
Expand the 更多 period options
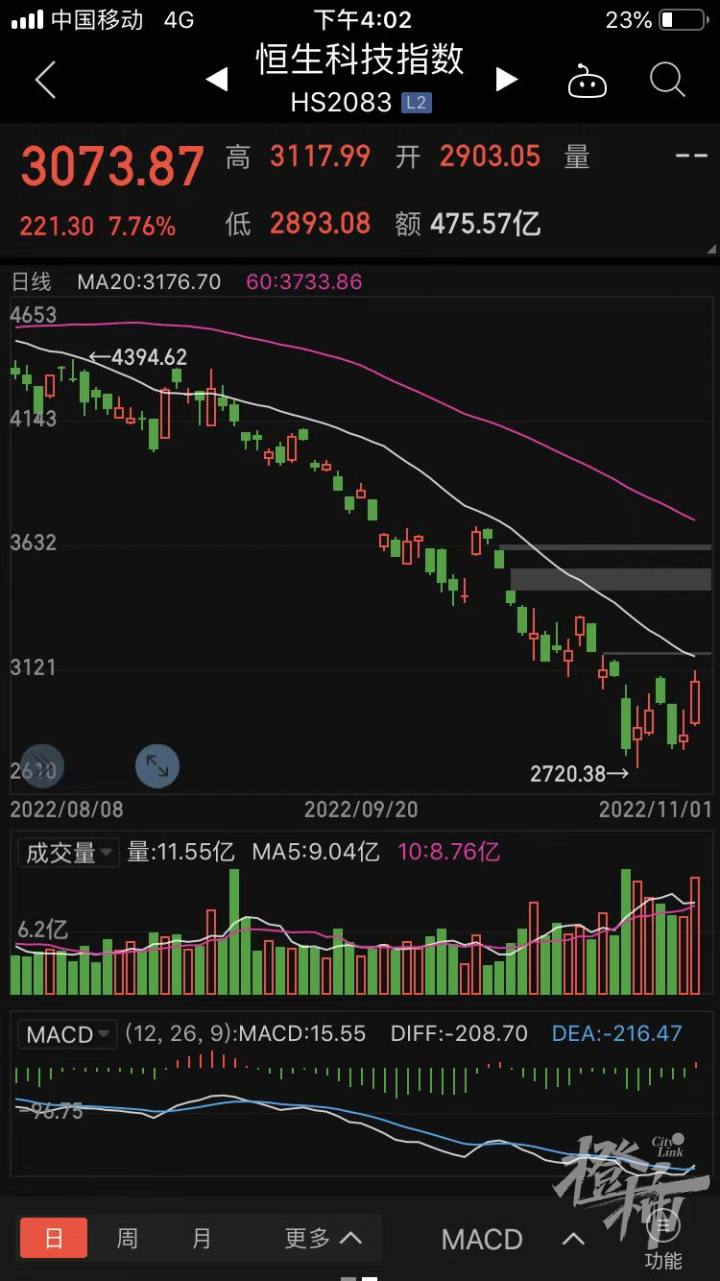[322, 1238]
